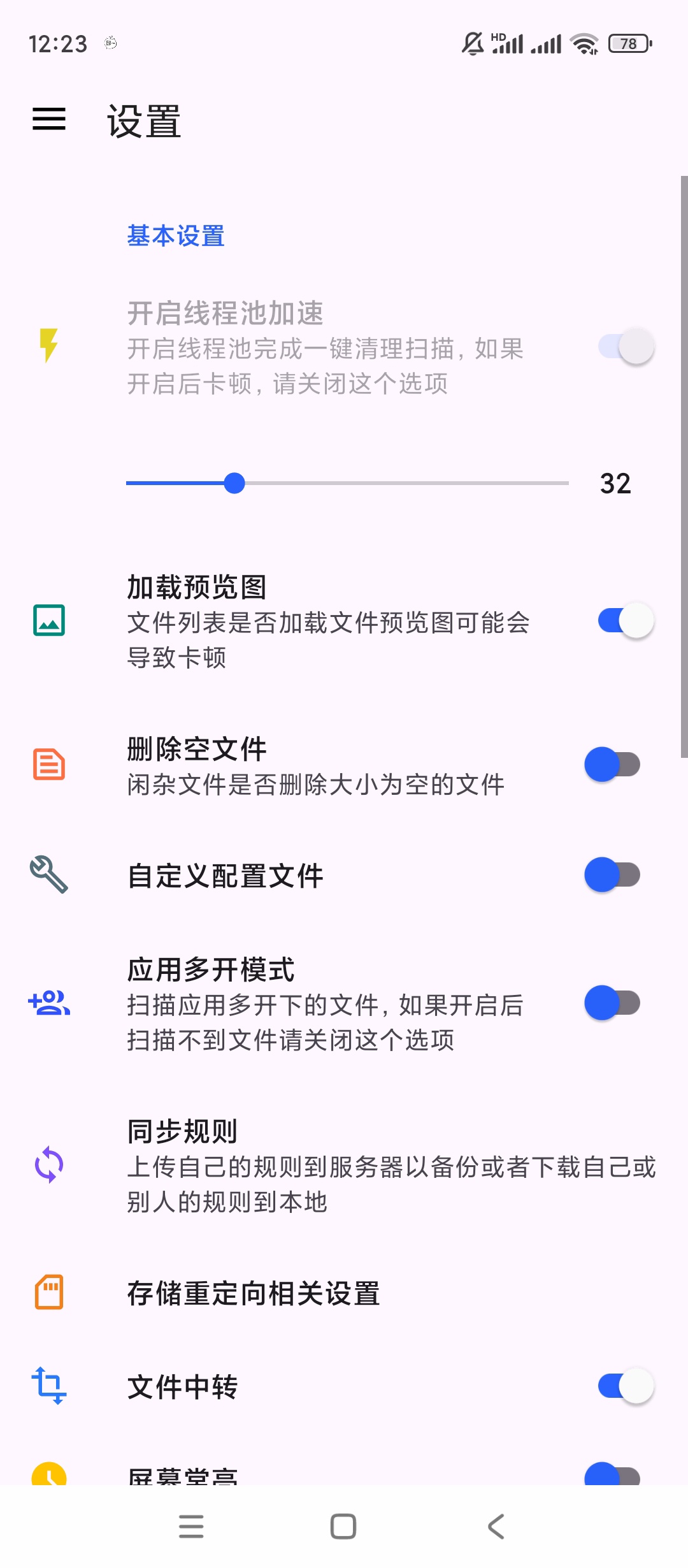Toggle the 应用多开模式 switch
The height and width of the screenshot is (1568, 688).
tap(612, 1003)
